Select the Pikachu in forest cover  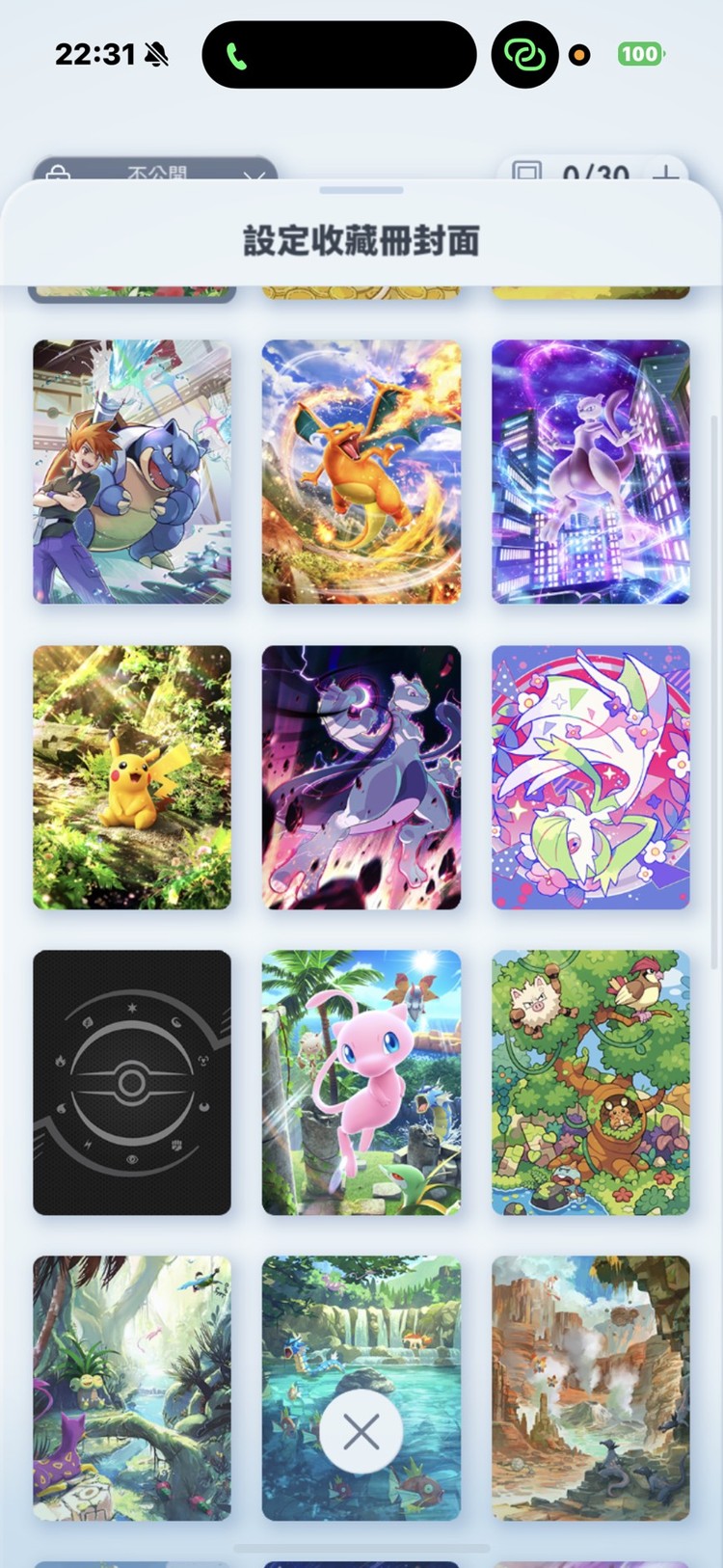coord(132,777)
